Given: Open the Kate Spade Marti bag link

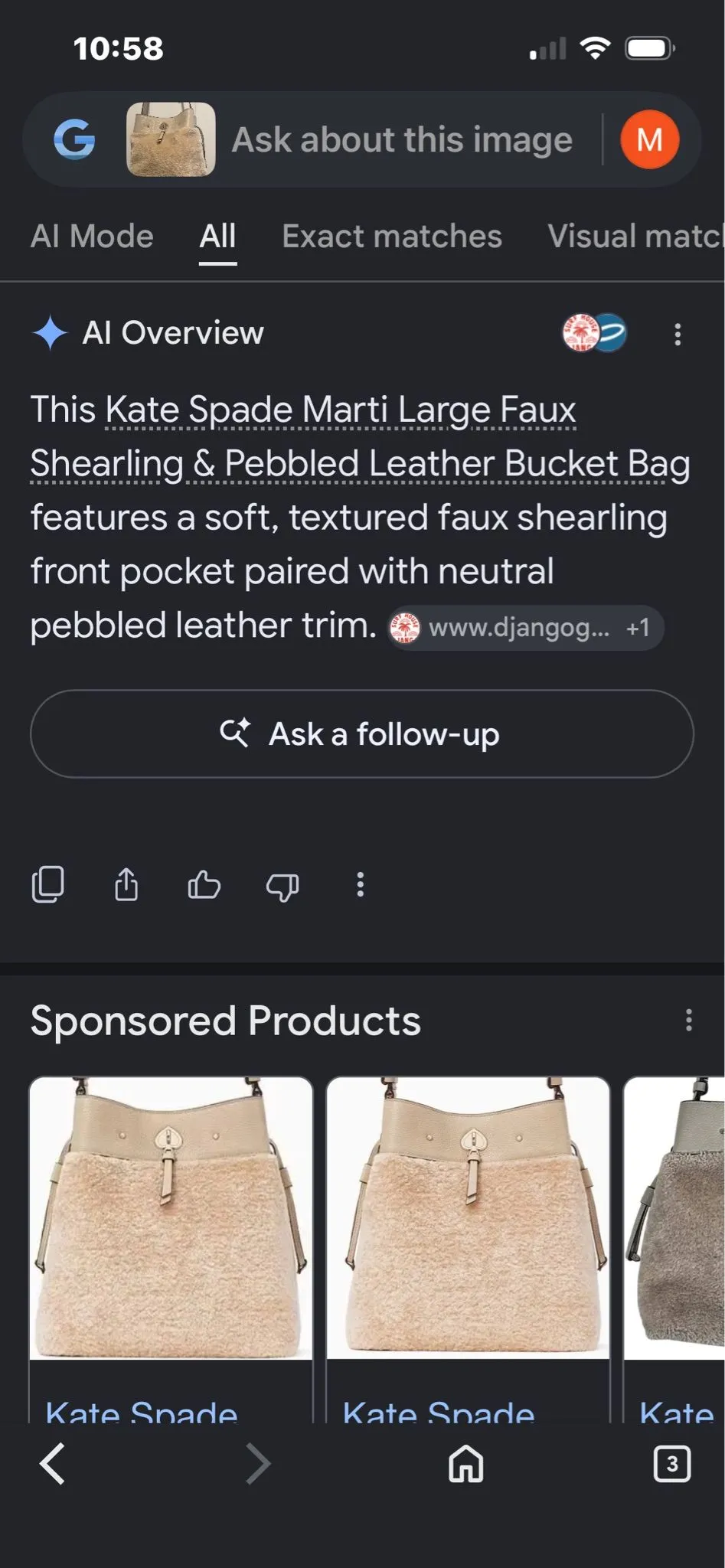Looking at the screenshot, I should coord(360,436).
